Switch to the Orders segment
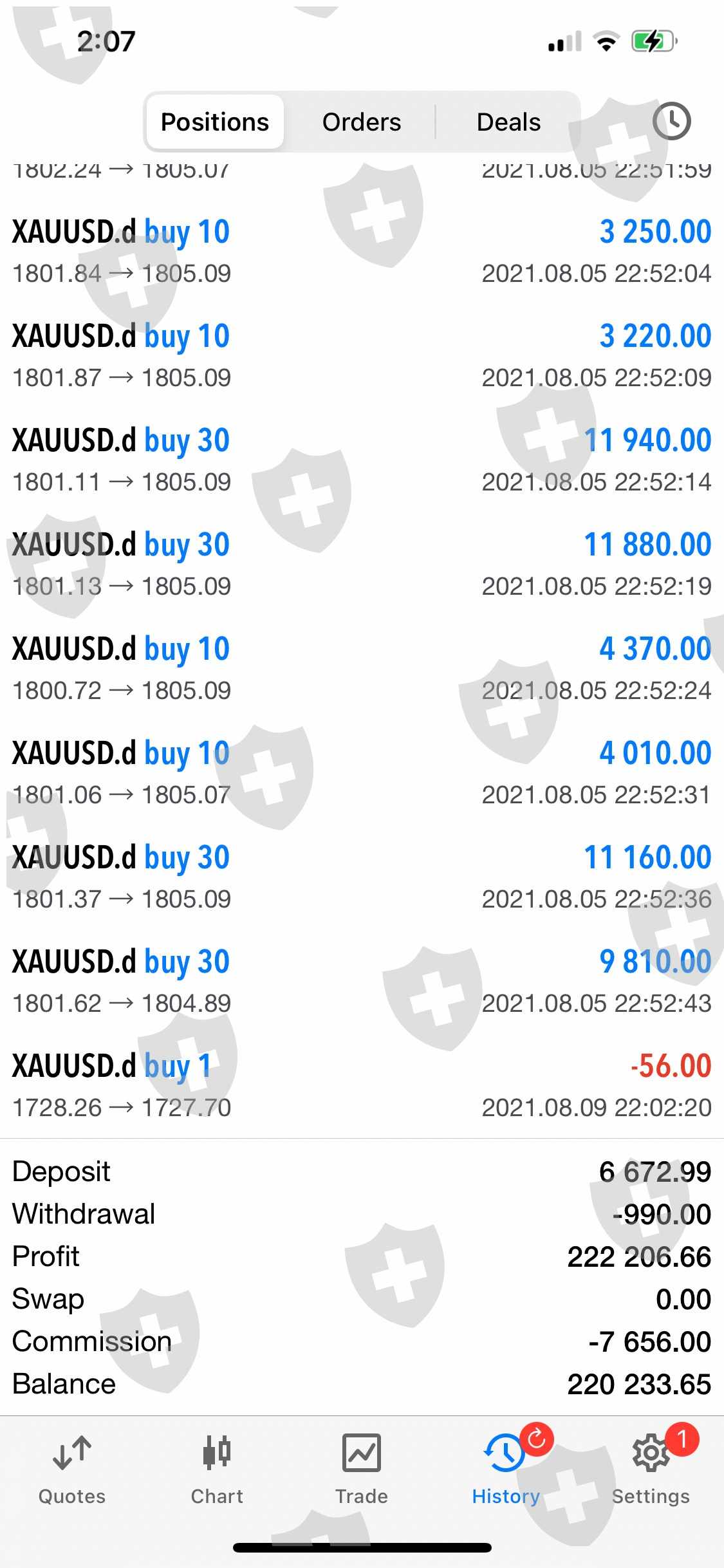 pos(361,122)
